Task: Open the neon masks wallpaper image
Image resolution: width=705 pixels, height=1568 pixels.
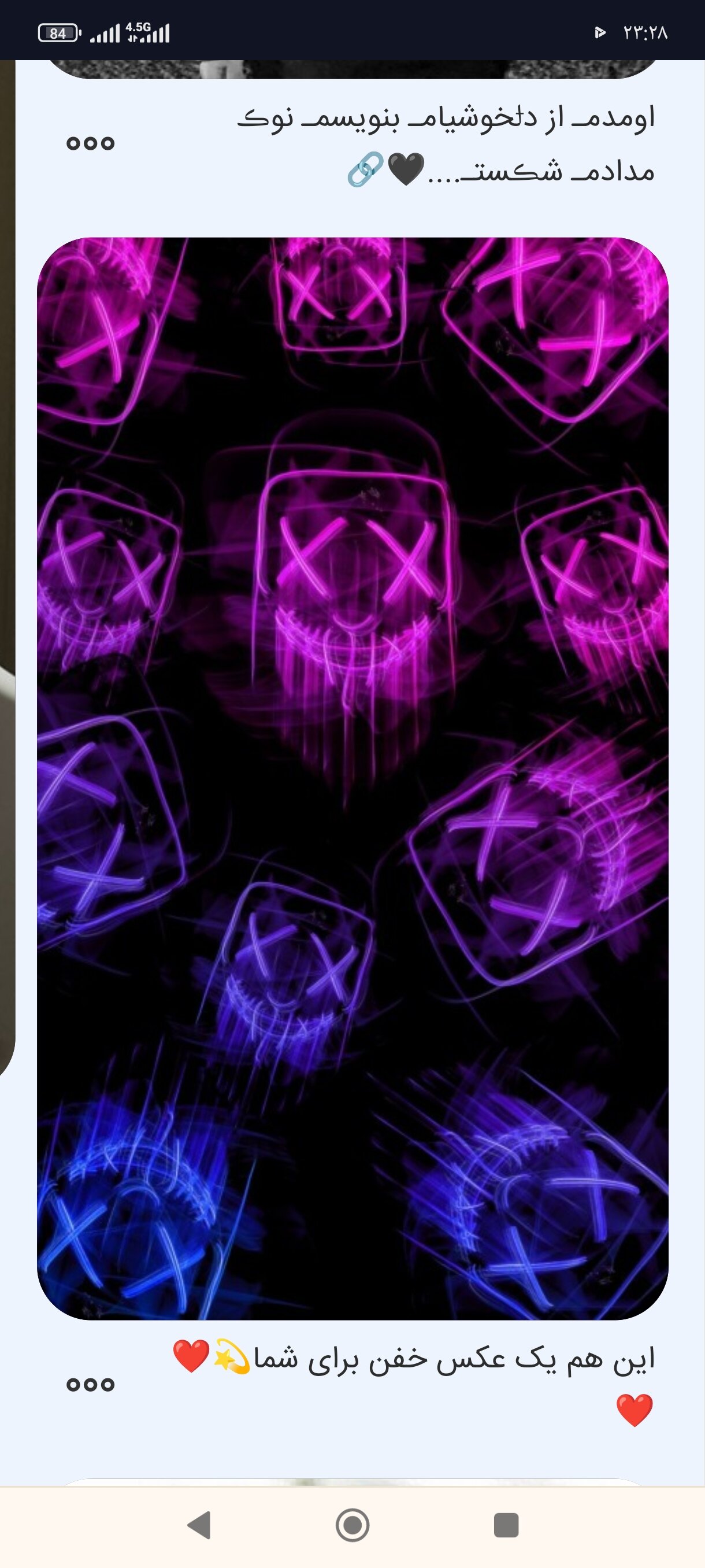Action: point(353,778)
